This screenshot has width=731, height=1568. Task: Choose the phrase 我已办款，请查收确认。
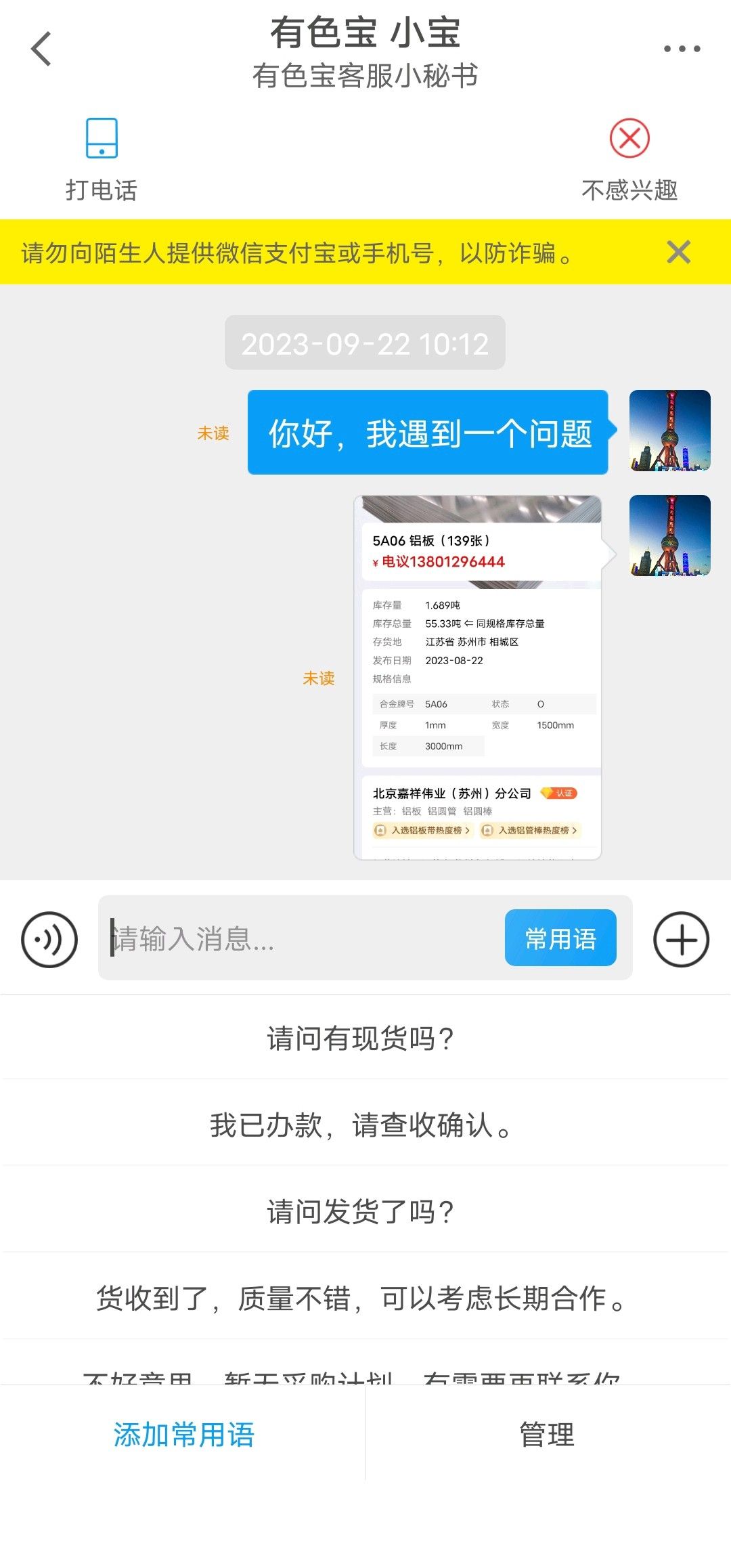point(360,1125)
